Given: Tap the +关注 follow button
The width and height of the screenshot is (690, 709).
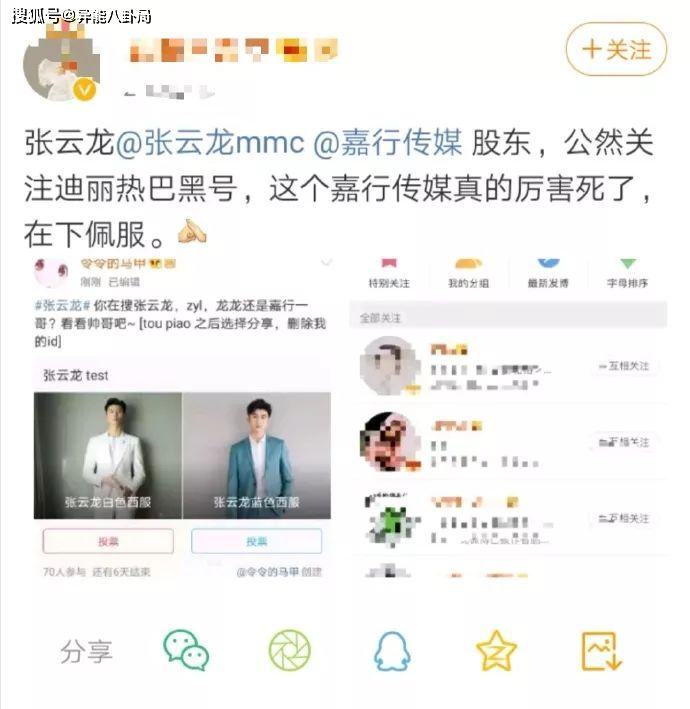Looking at the screenshot, I should click(x=615, y=49).
